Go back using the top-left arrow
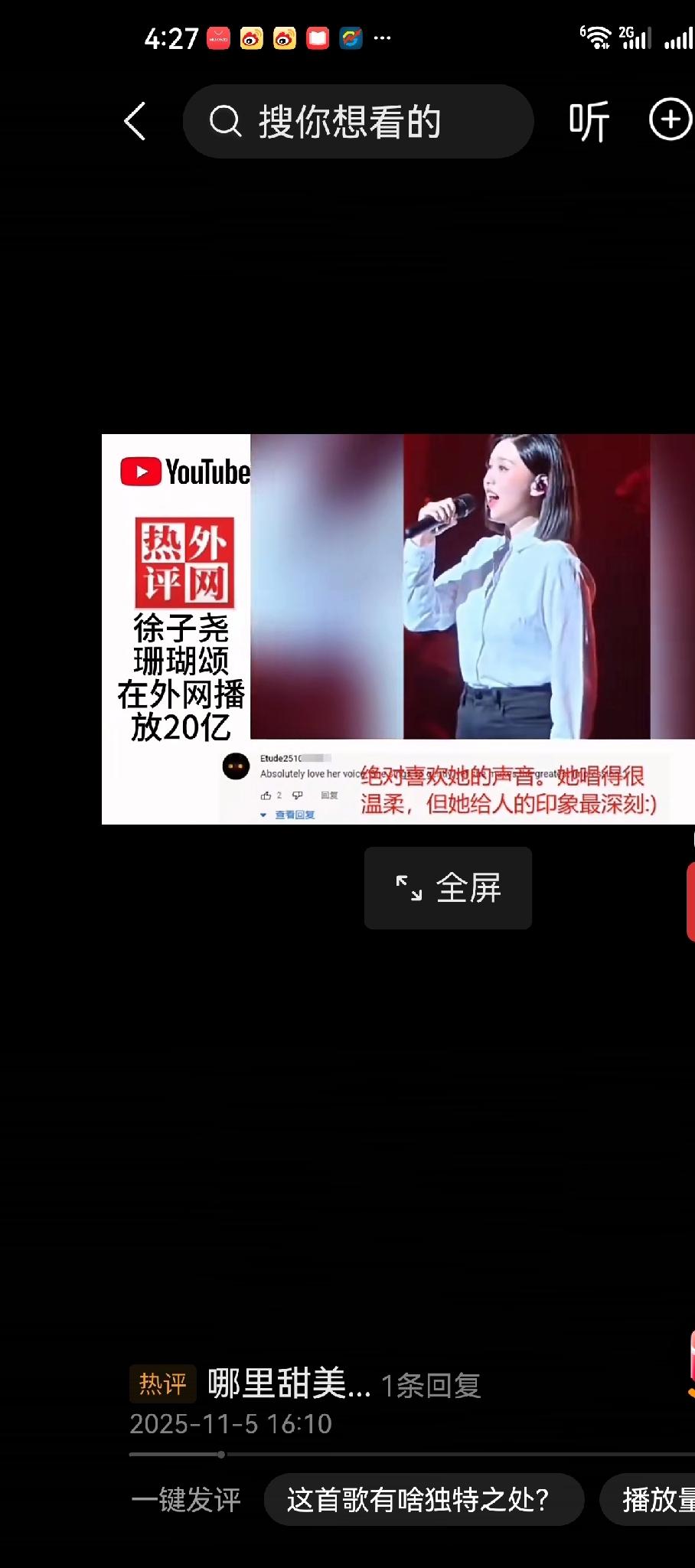The width and height of the screenshot is (695, 1568). tap(135, 122)
